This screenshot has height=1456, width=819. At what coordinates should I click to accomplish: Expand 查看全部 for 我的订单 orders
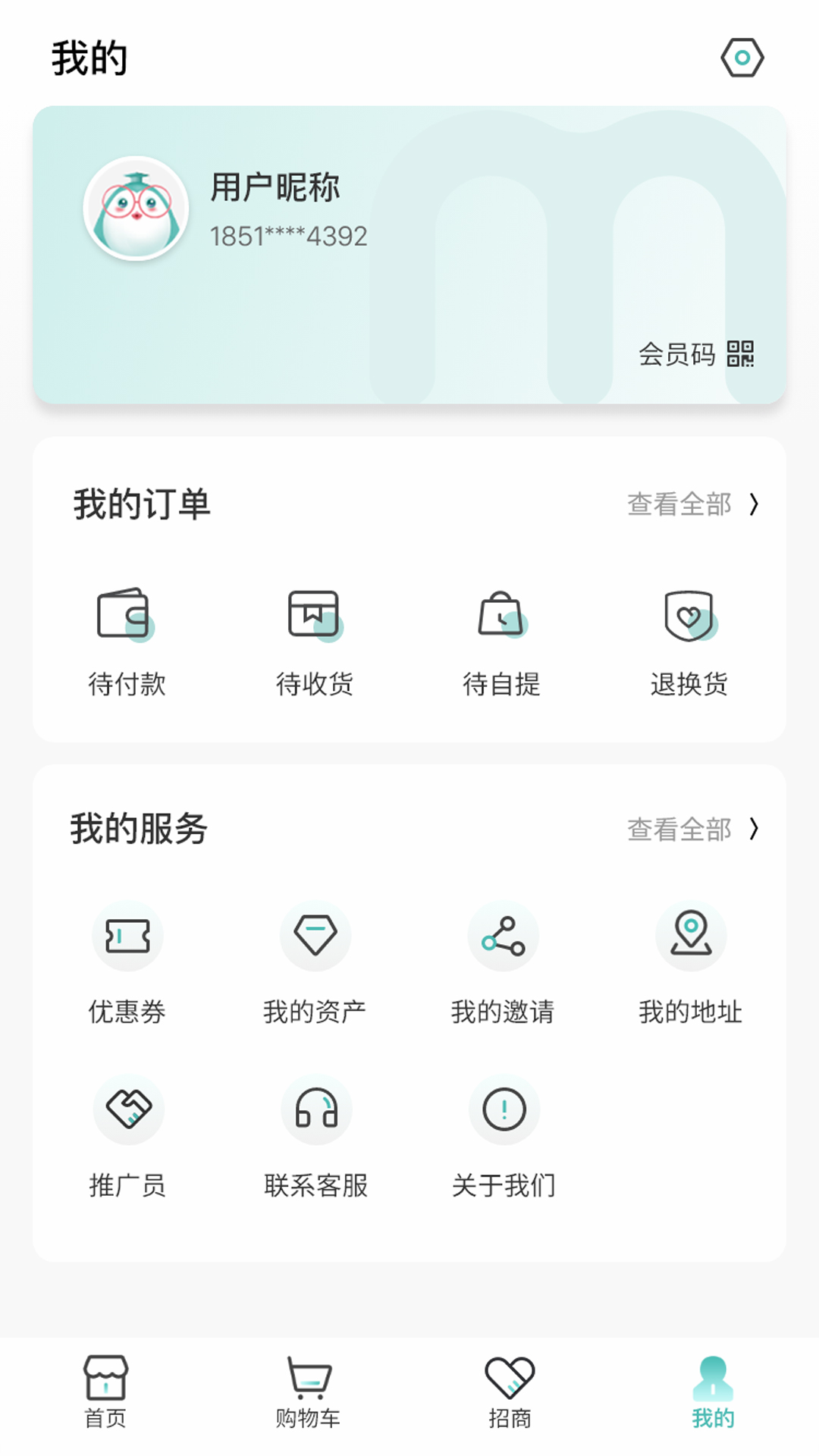tap(679, 504)
